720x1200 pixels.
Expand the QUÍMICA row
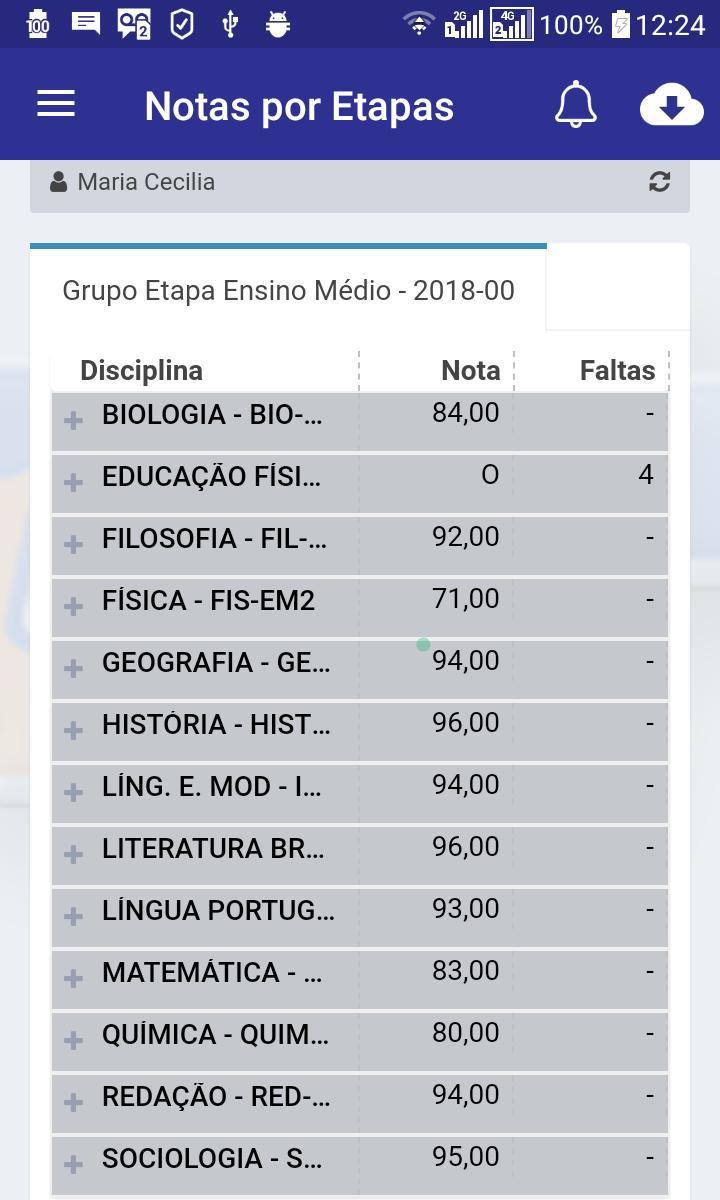(73, 1041)
